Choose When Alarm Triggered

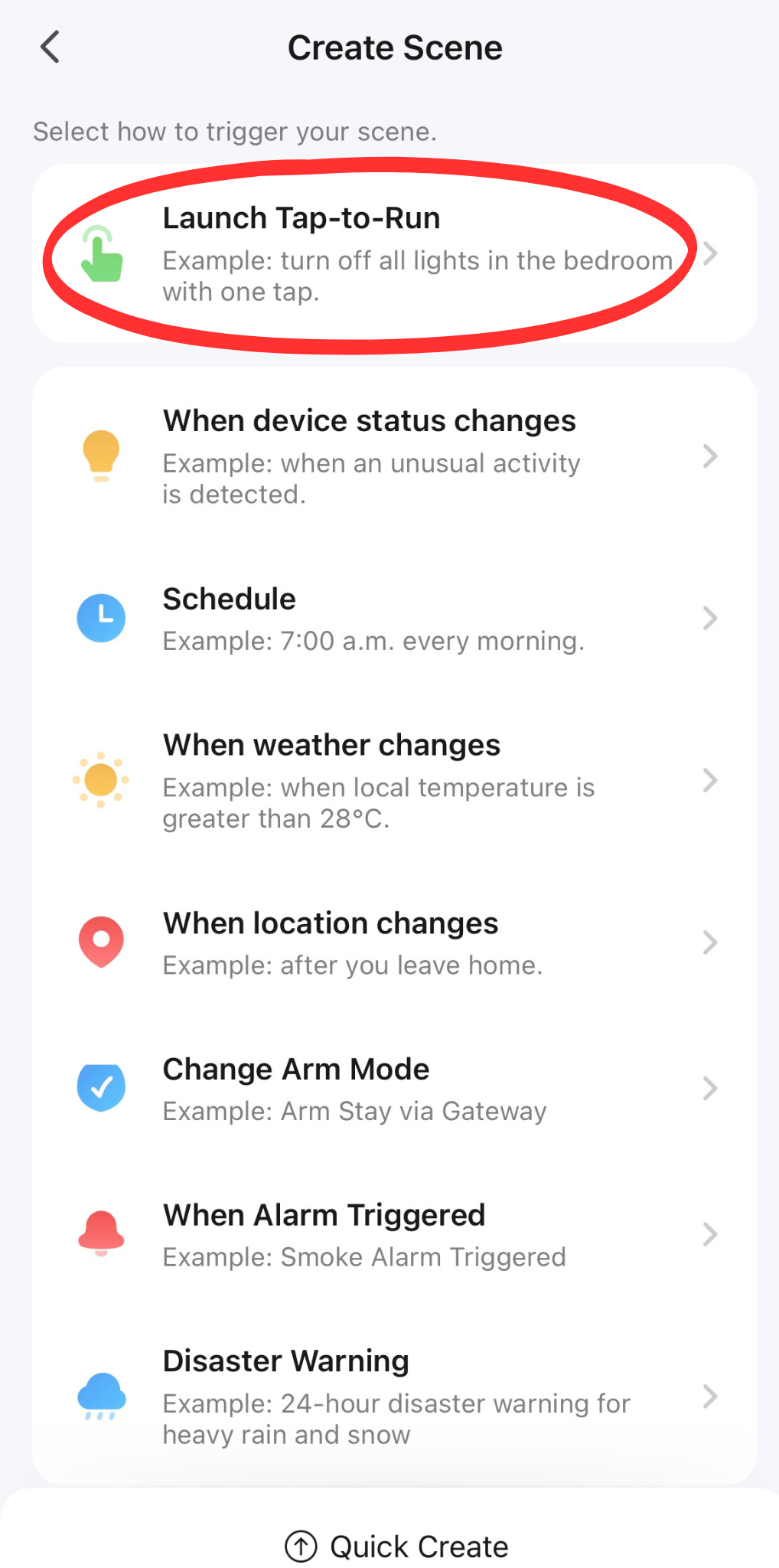click(394, 1234)
